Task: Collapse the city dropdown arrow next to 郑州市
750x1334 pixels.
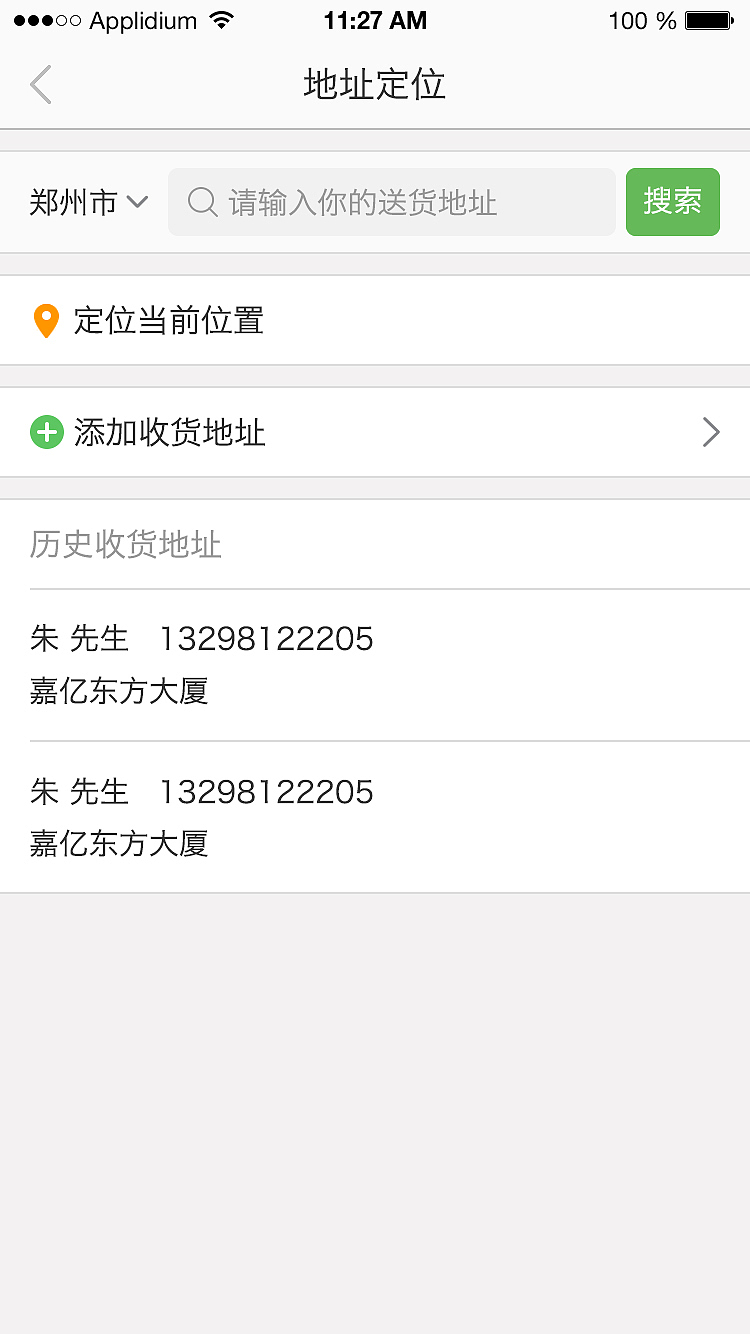Action: 139,203
